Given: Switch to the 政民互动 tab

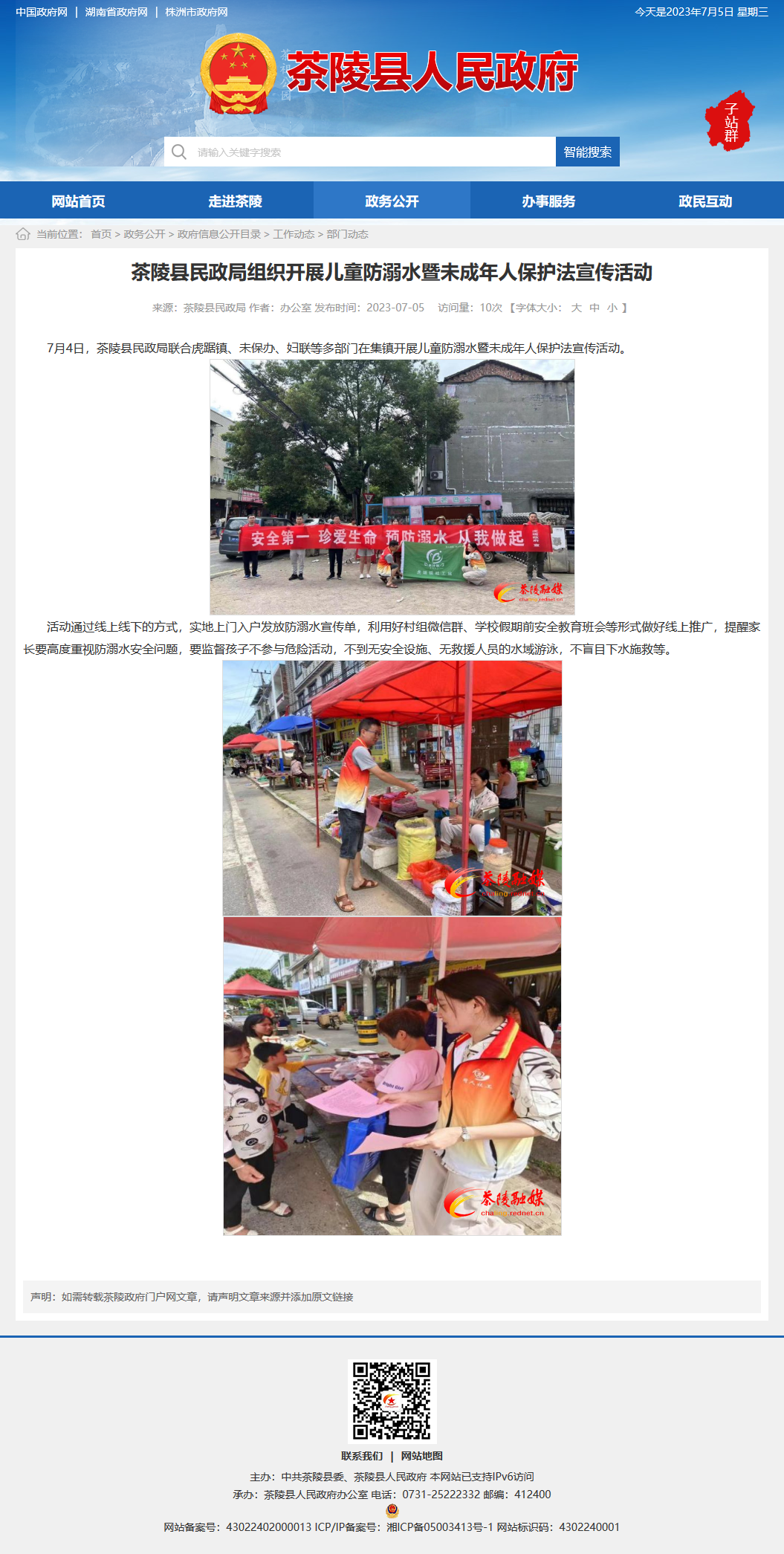Looking at the screenshot, I should tap(705, 201).
